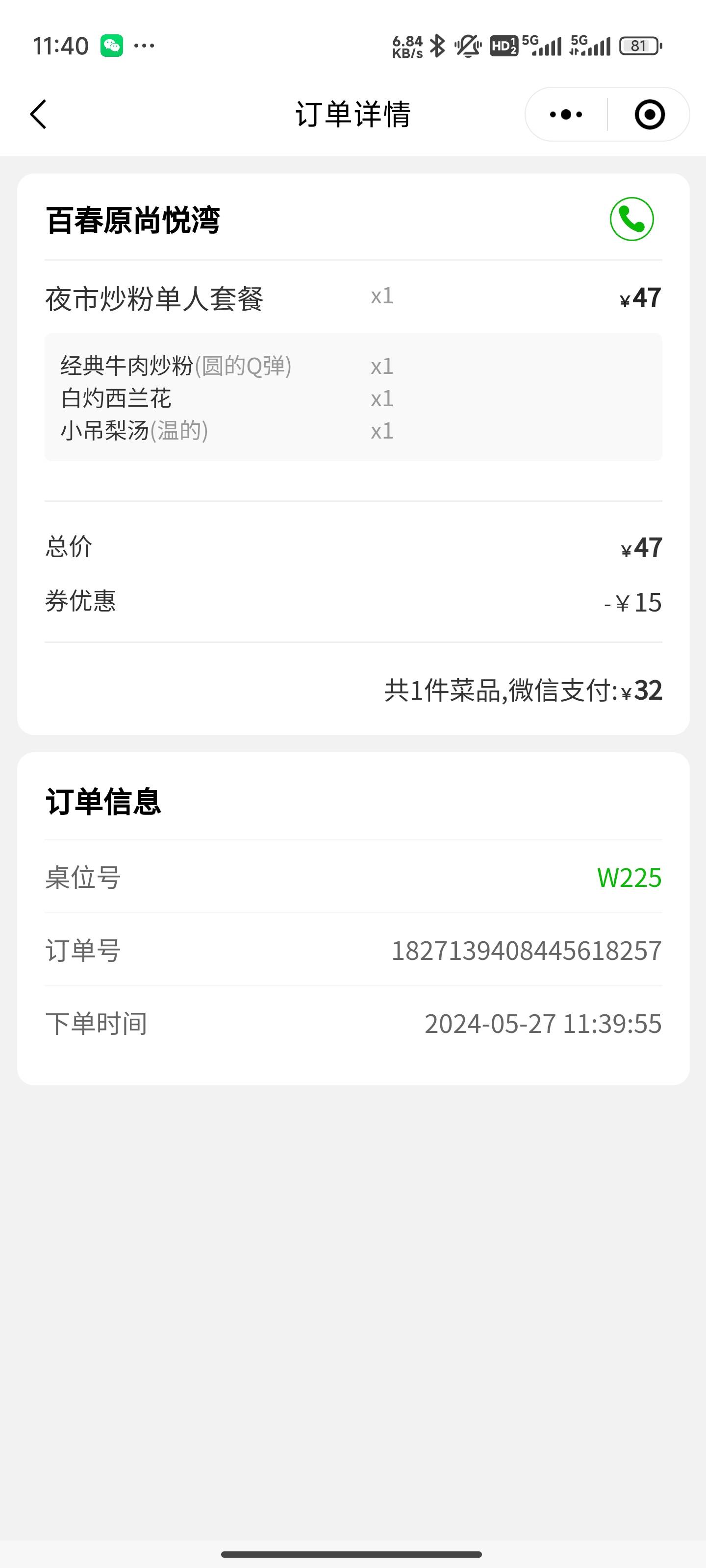Open the mini program three-dot menu
The image size is (706, 1568).
(566, 115)
